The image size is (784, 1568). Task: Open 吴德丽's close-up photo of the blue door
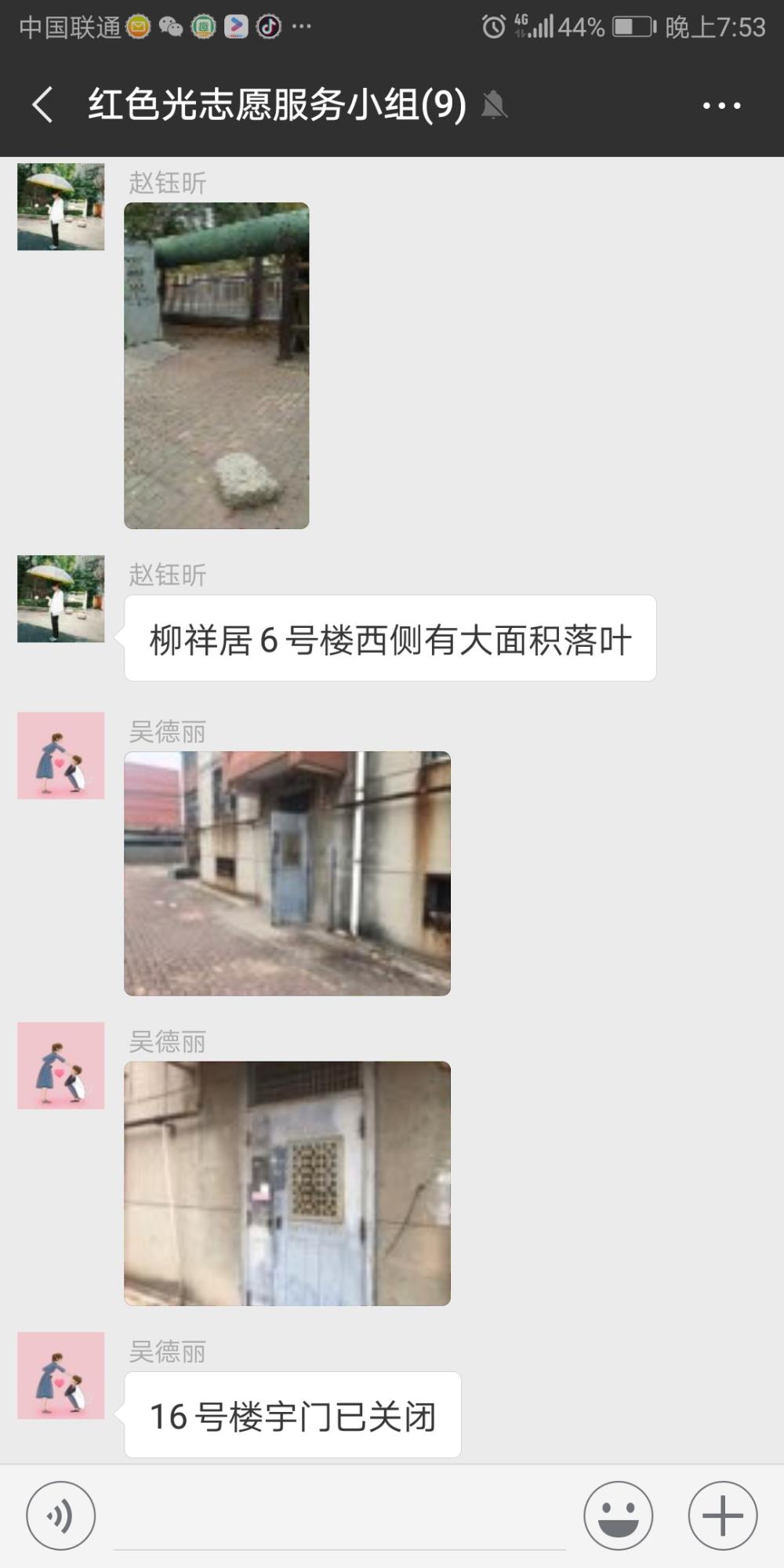point(287,1183)
